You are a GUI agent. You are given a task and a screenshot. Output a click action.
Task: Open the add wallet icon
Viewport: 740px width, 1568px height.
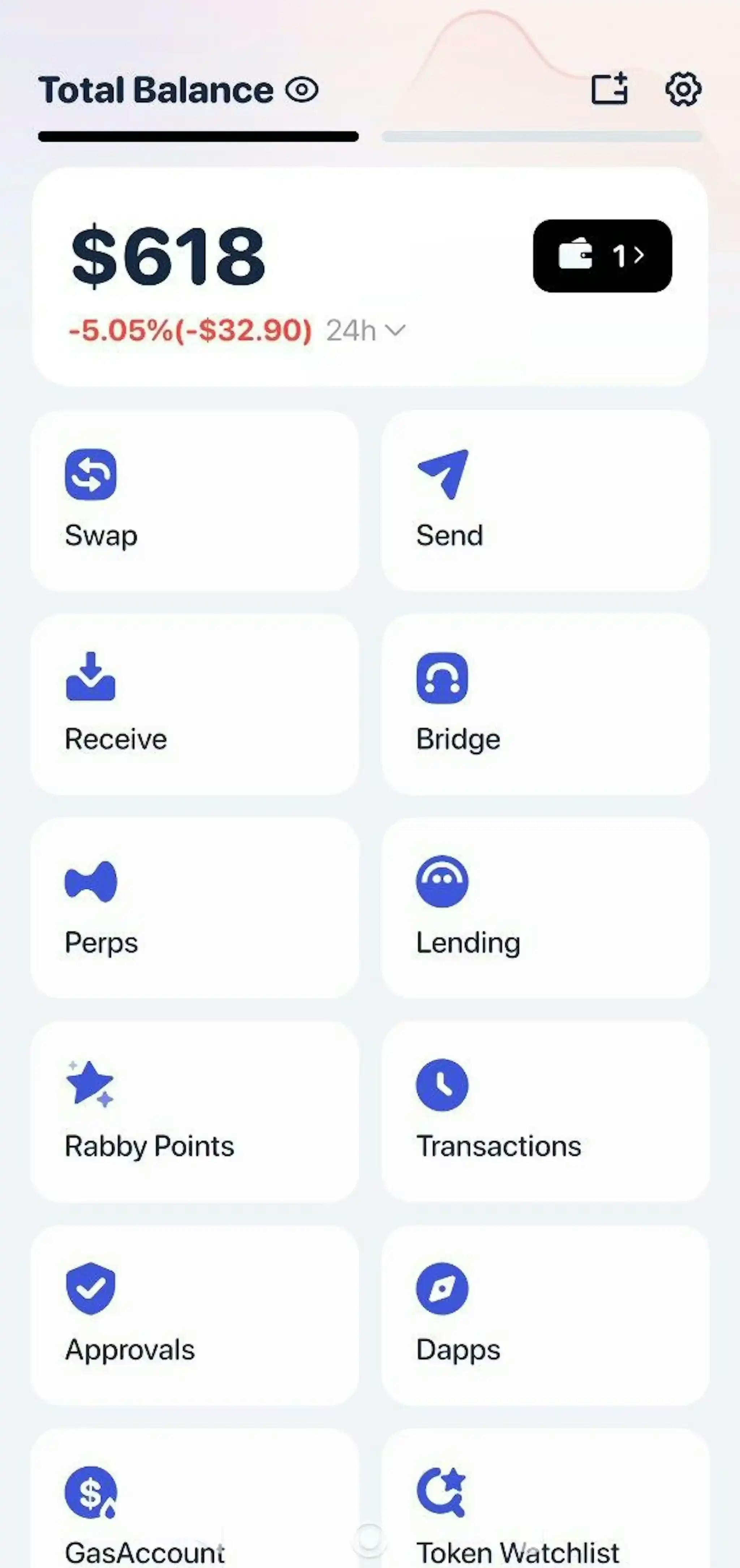click(x=609, y=90)
